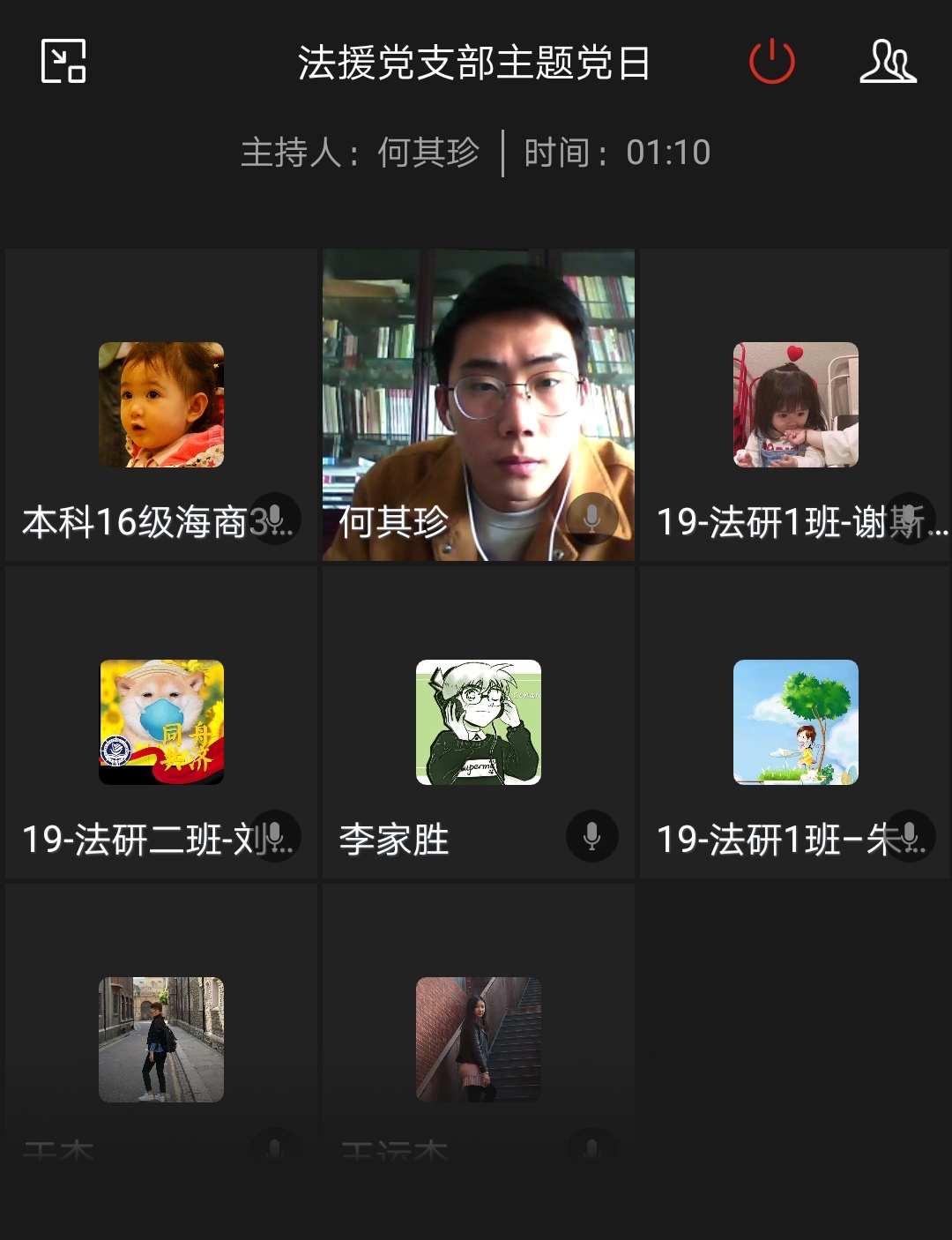End the meeting with the red power icon
The height and width of the screenshot is (1240, 952).
[771, 62]
